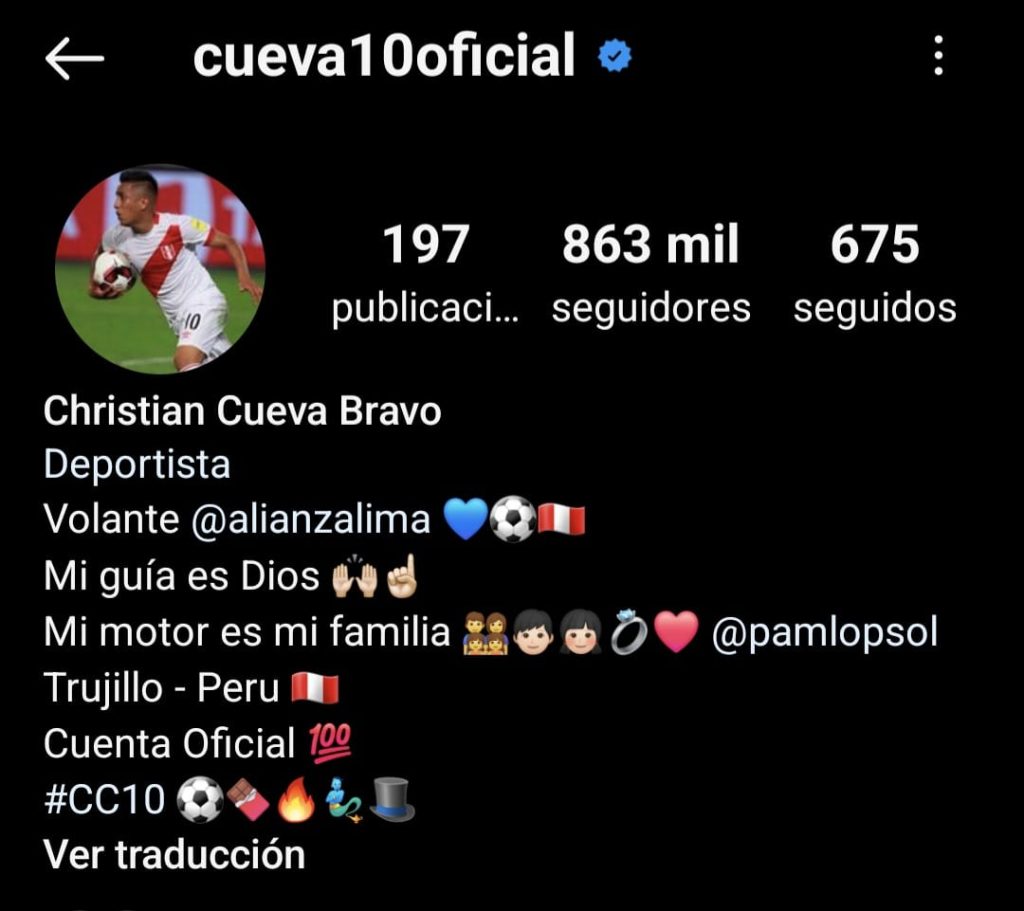Screen dimensions: 1024x911
Task: Open the #CC10 hashtag
Action: (105, 800)
